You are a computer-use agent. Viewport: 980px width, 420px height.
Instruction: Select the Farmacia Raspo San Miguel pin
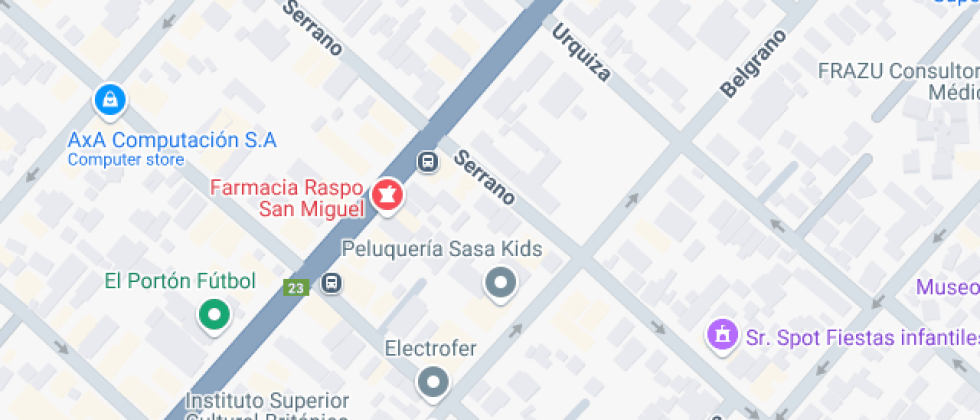click(x=388, y=197)
